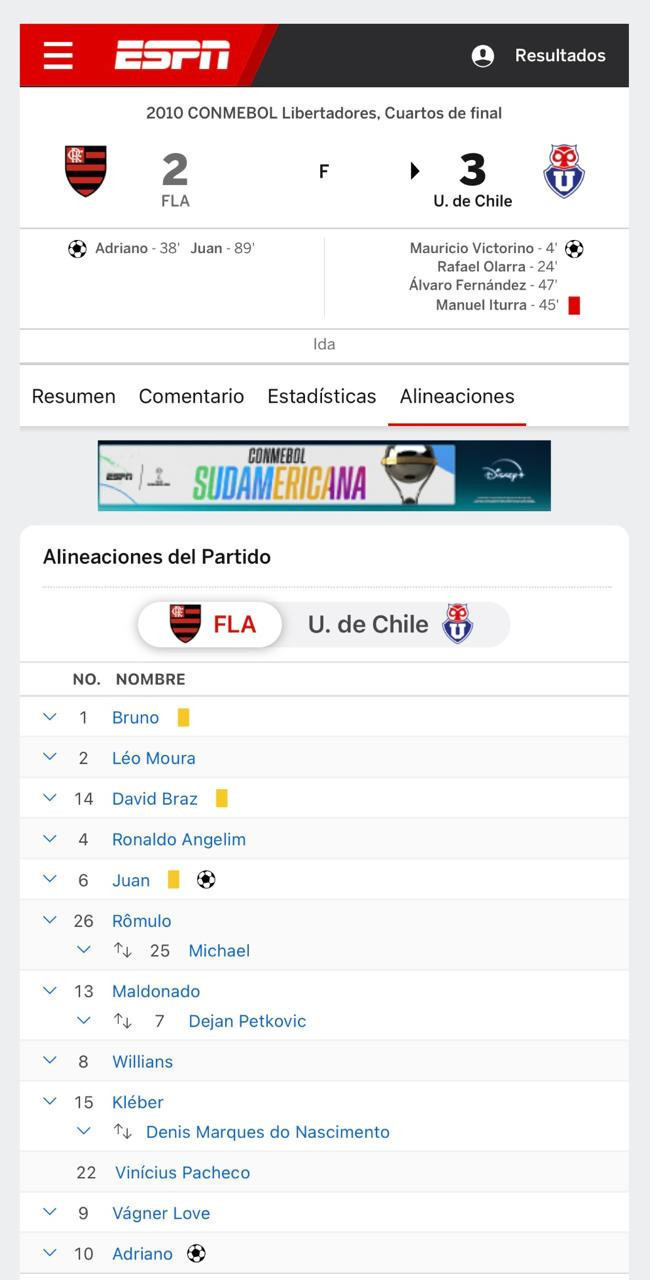Expand Vágner Love's row
Viewport: 650px width, 1280px height.
coord(50,1212)
